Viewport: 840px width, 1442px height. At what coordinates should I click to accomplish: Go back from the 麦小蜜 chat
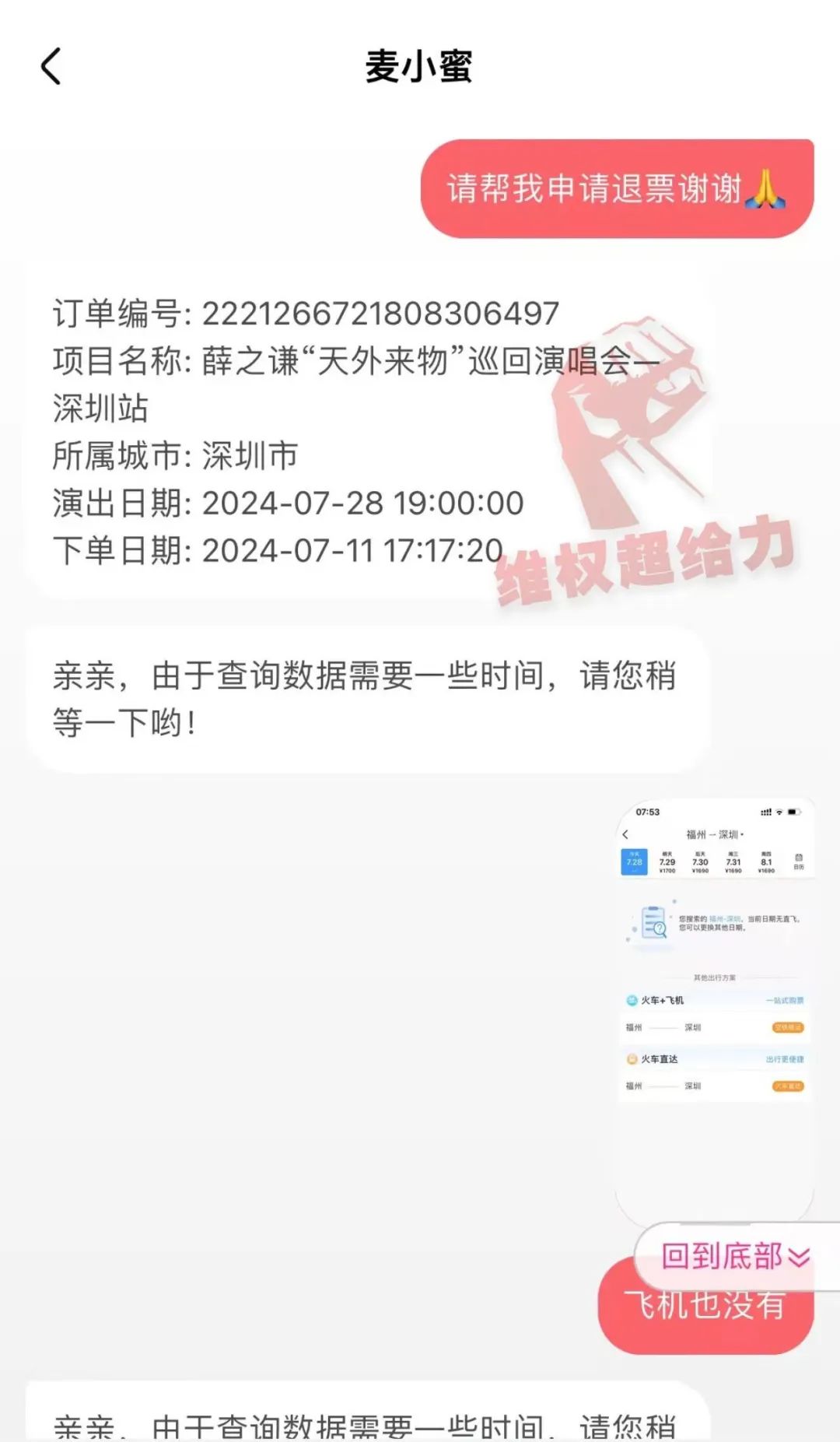coord(51,66)
